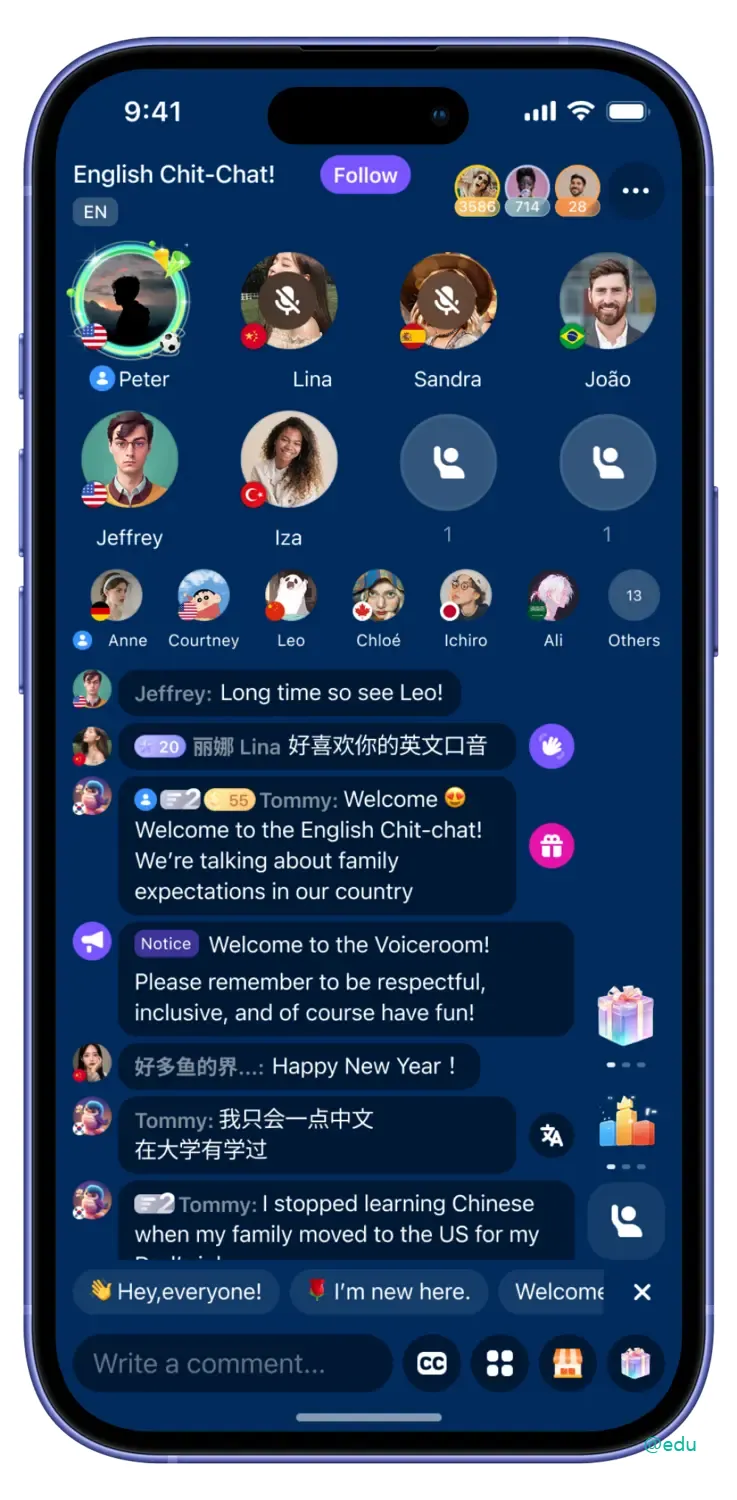Toggle closed captions with the CC button
This screenshot has width=737, height=1500.
432,1364
